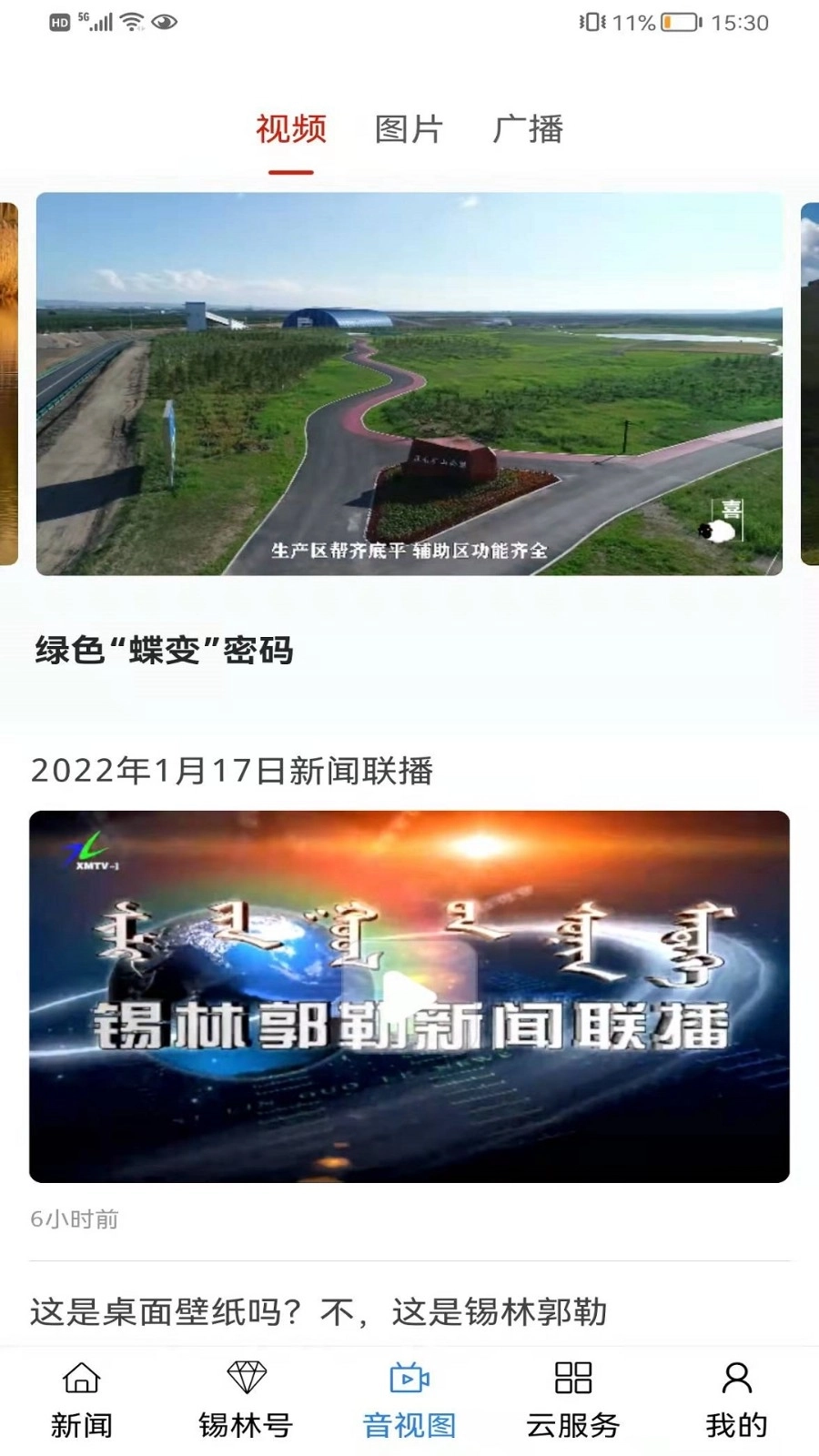
Task: Open the article 绿色"蝶变"密码
Action: click(165, 651)
